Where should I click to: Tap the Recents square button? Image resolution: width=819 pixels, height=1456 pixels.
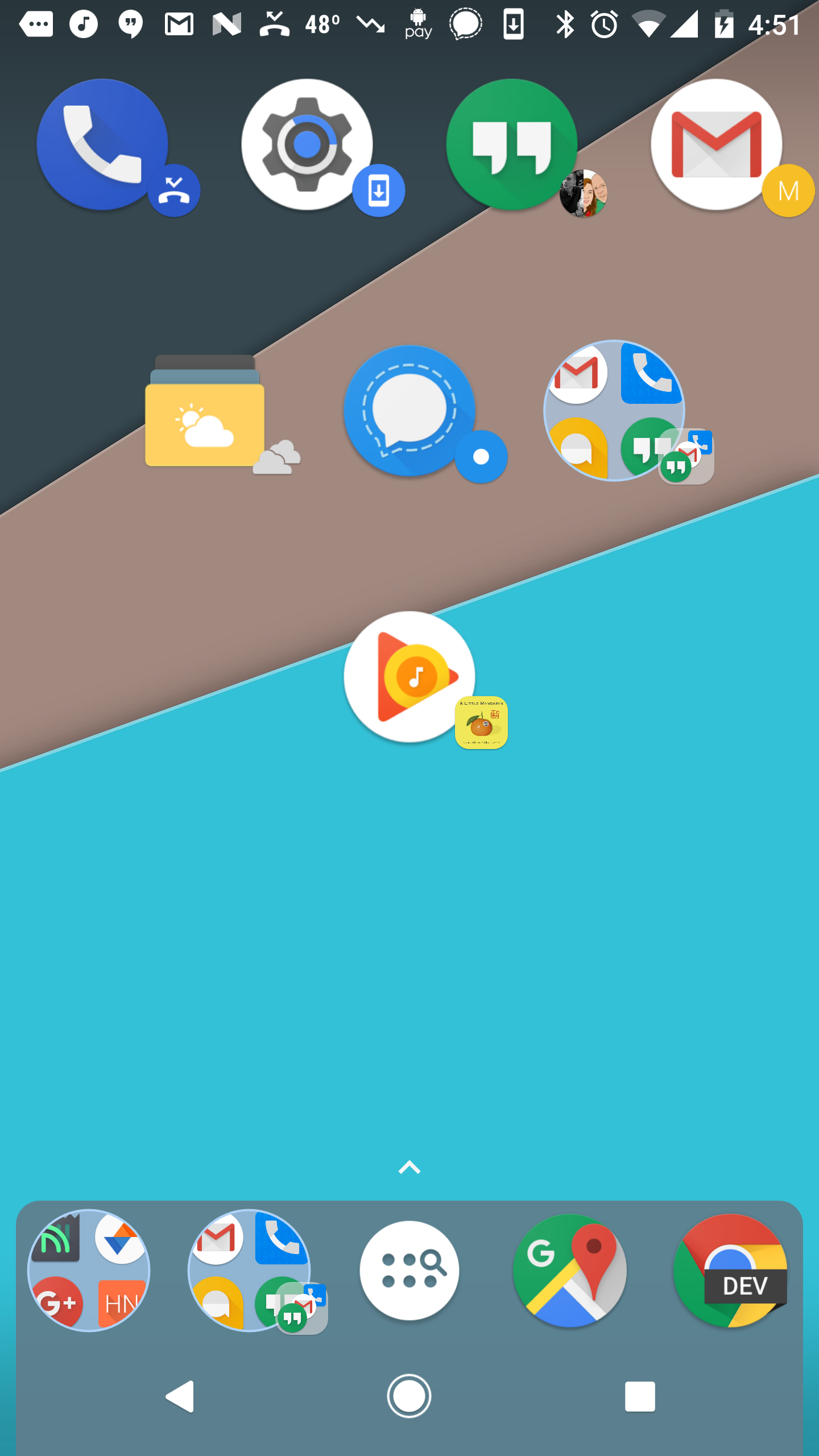click(x=639, y=1396)
